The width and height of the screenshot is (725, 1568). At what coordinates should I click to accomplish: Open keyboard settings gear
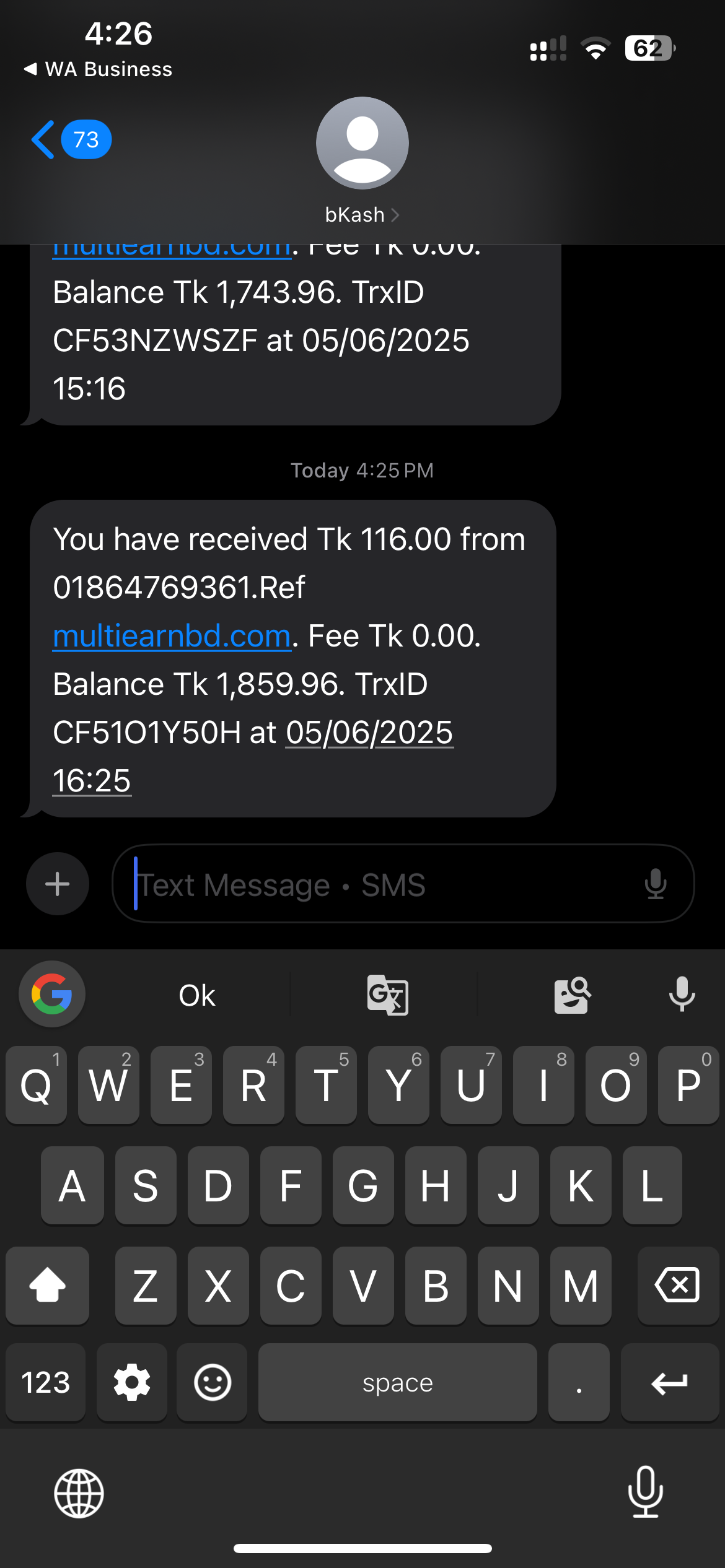click(132, 1382)
